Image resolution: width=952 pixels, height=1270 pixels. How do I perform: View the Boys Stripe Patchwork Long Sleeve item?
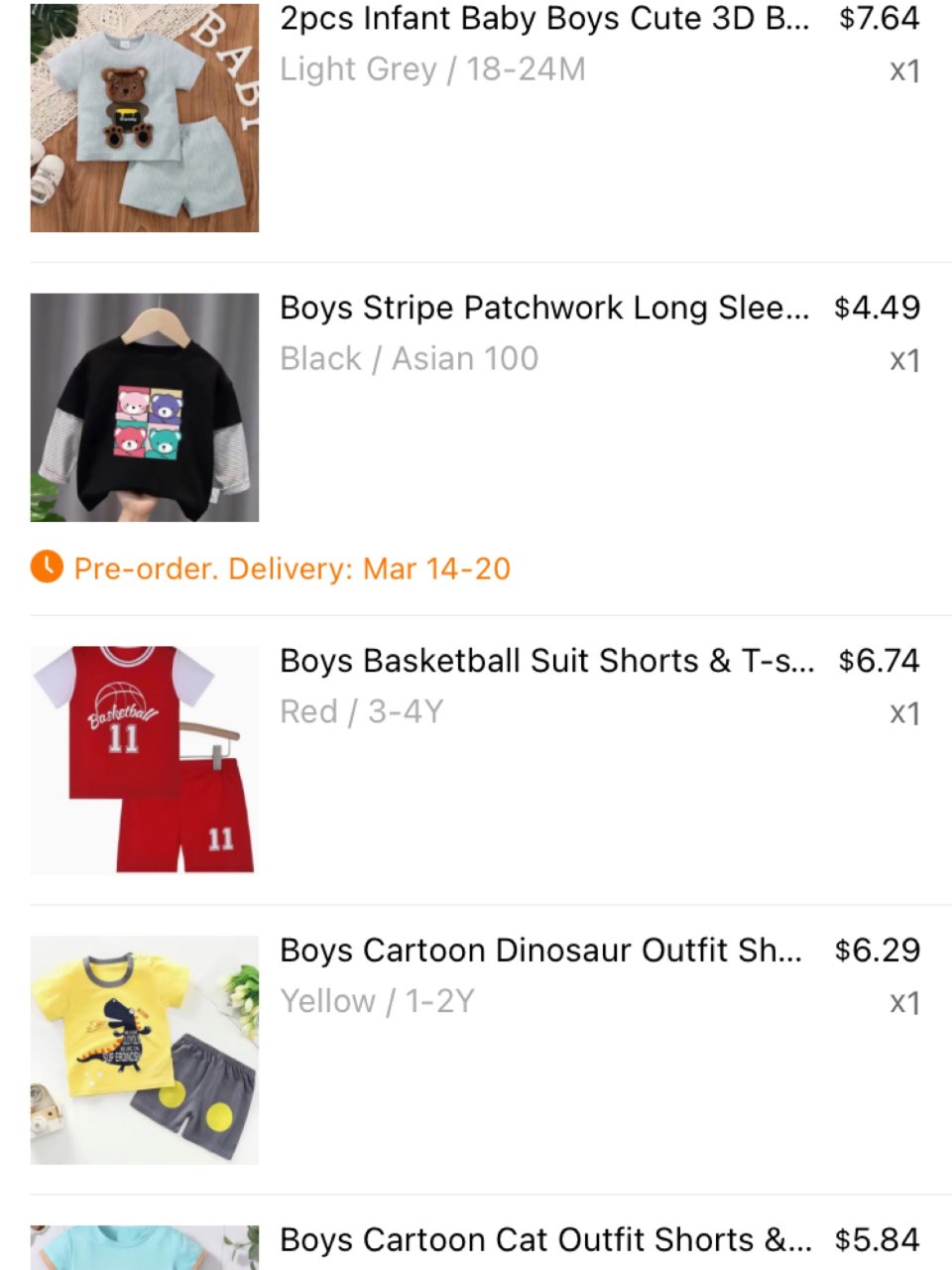[543, 309]
